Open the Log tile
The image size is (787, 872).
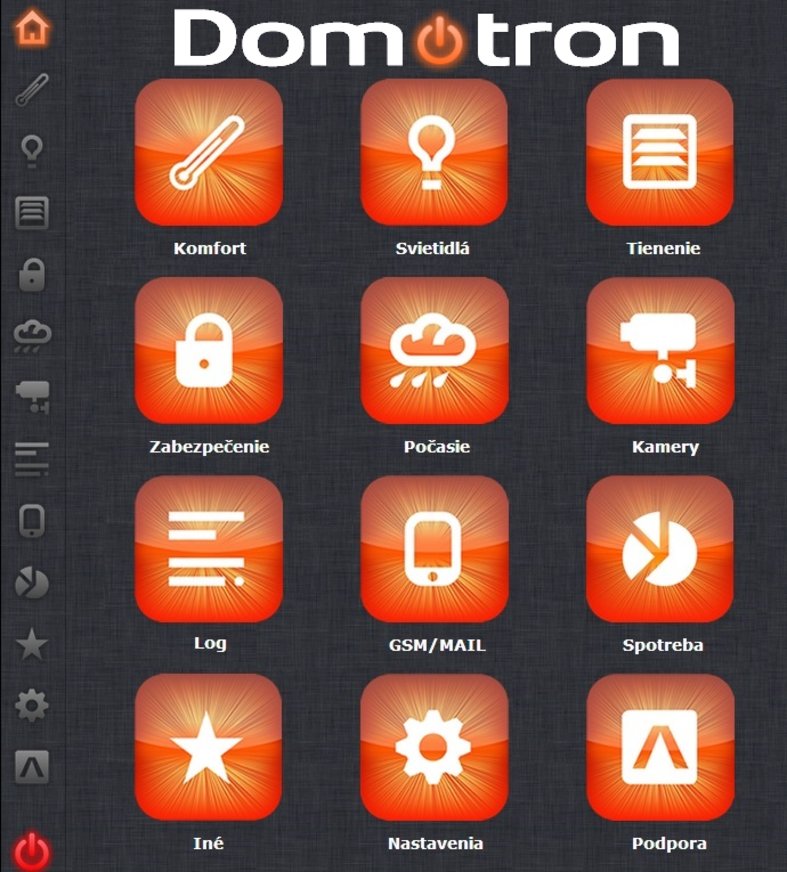click(x=209, y=549)
